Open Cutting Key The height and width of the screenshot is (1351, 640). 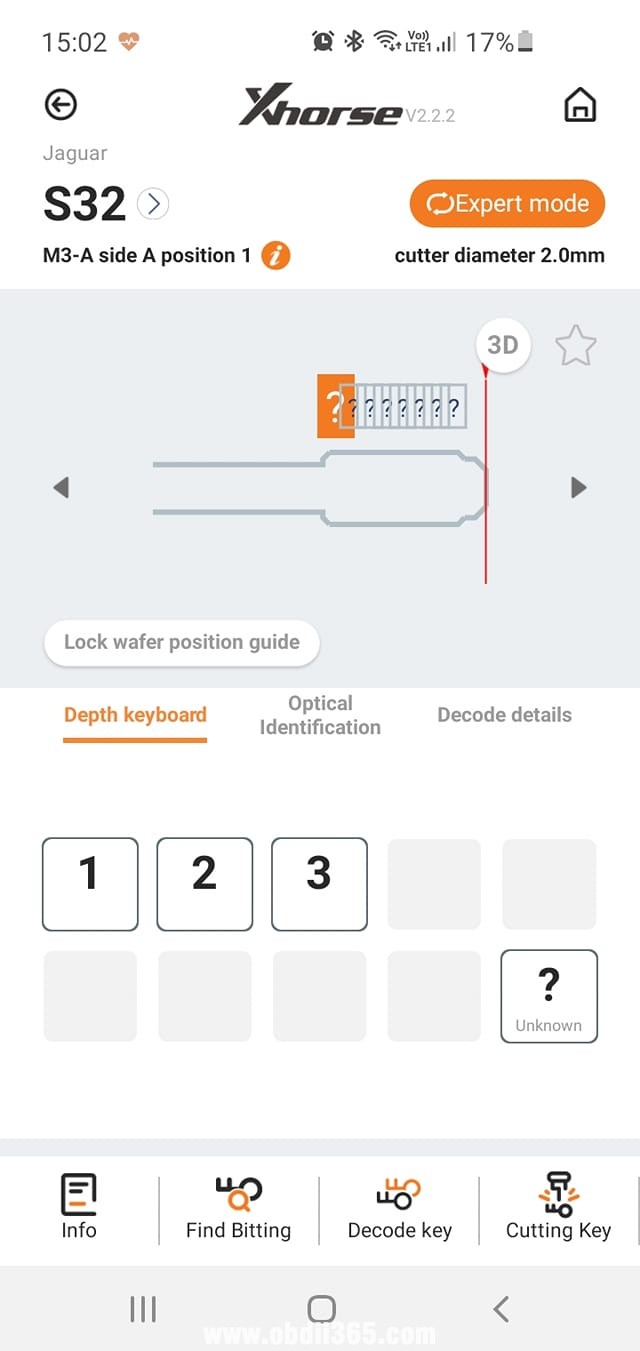[558, 1208]
